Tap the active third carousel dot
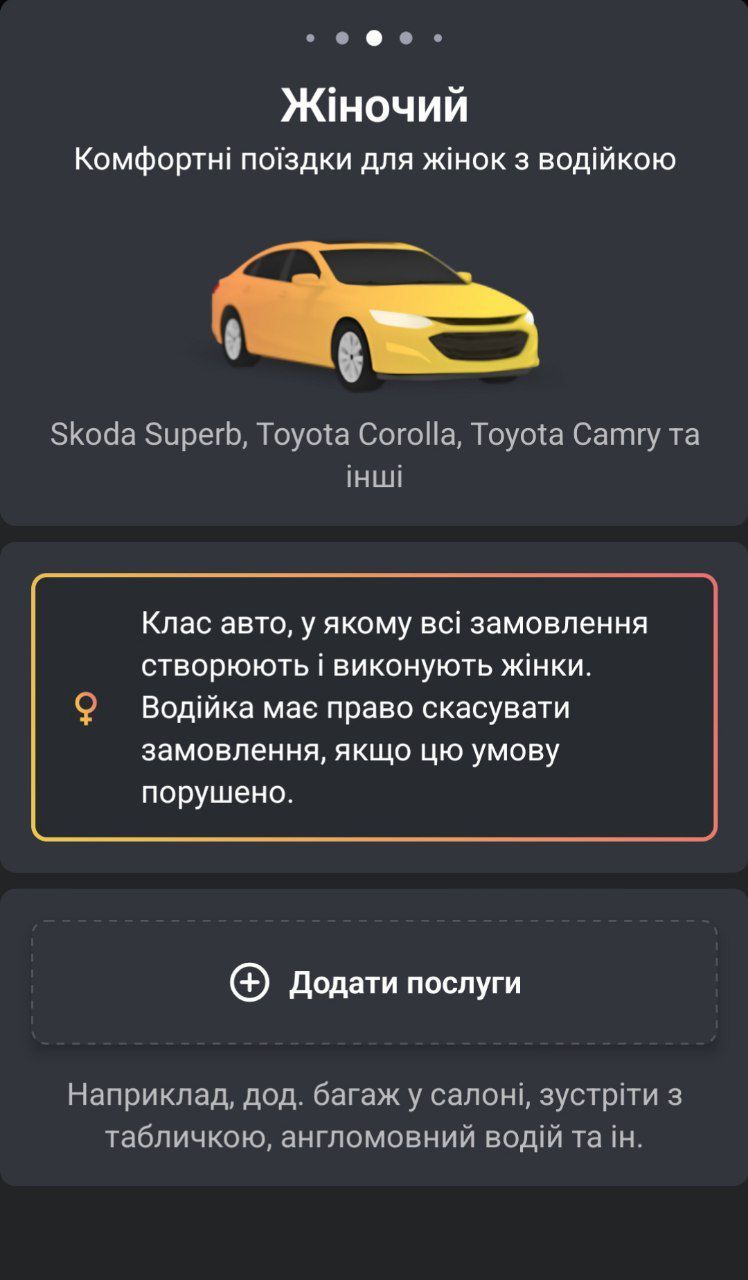The image size is (748, 1280). [373, 38]
